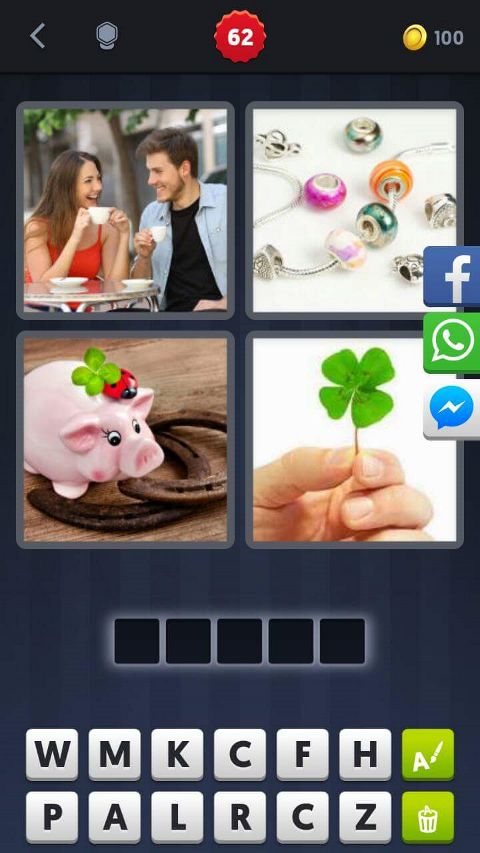Choose the letter K tile
480x853 pixels.
click(x=177, y=755)
